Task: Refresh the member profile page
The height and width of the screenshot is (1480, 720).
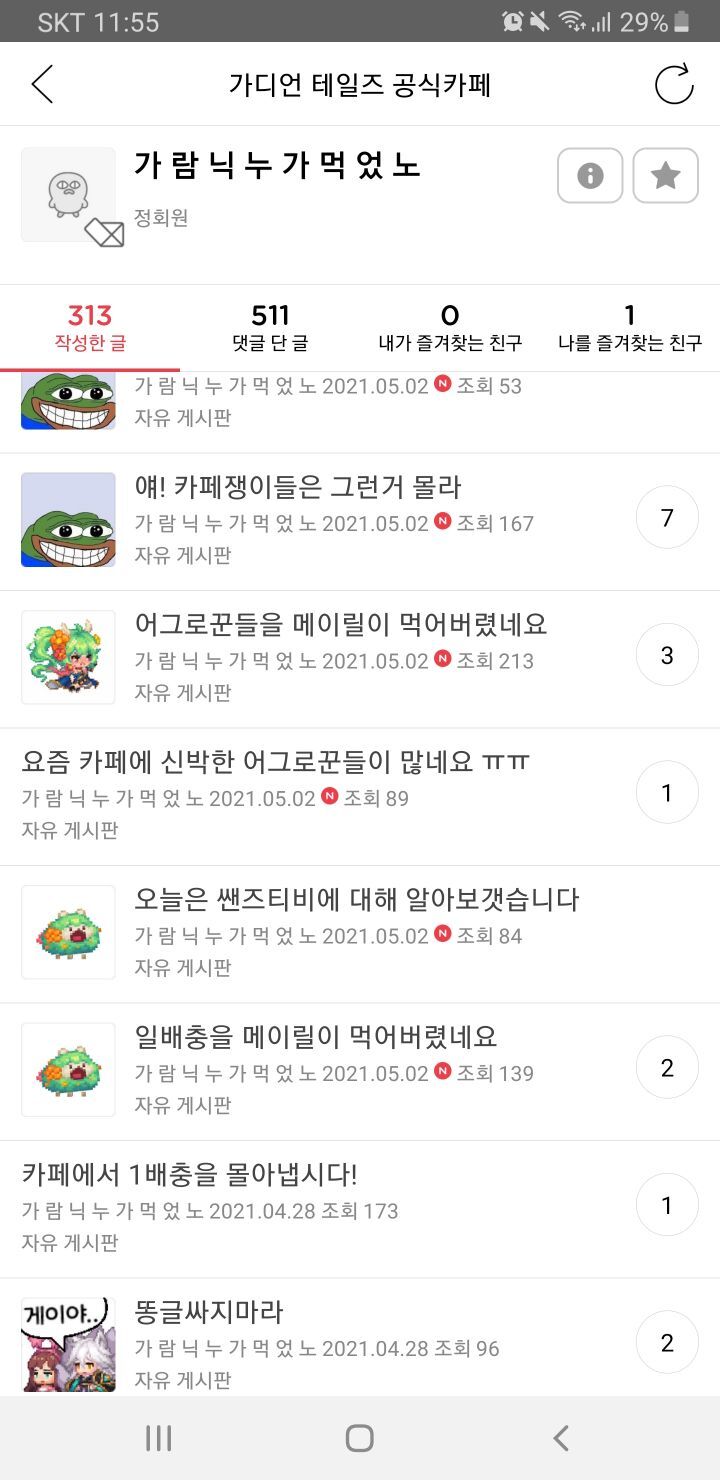Action: tap(674, 85)
